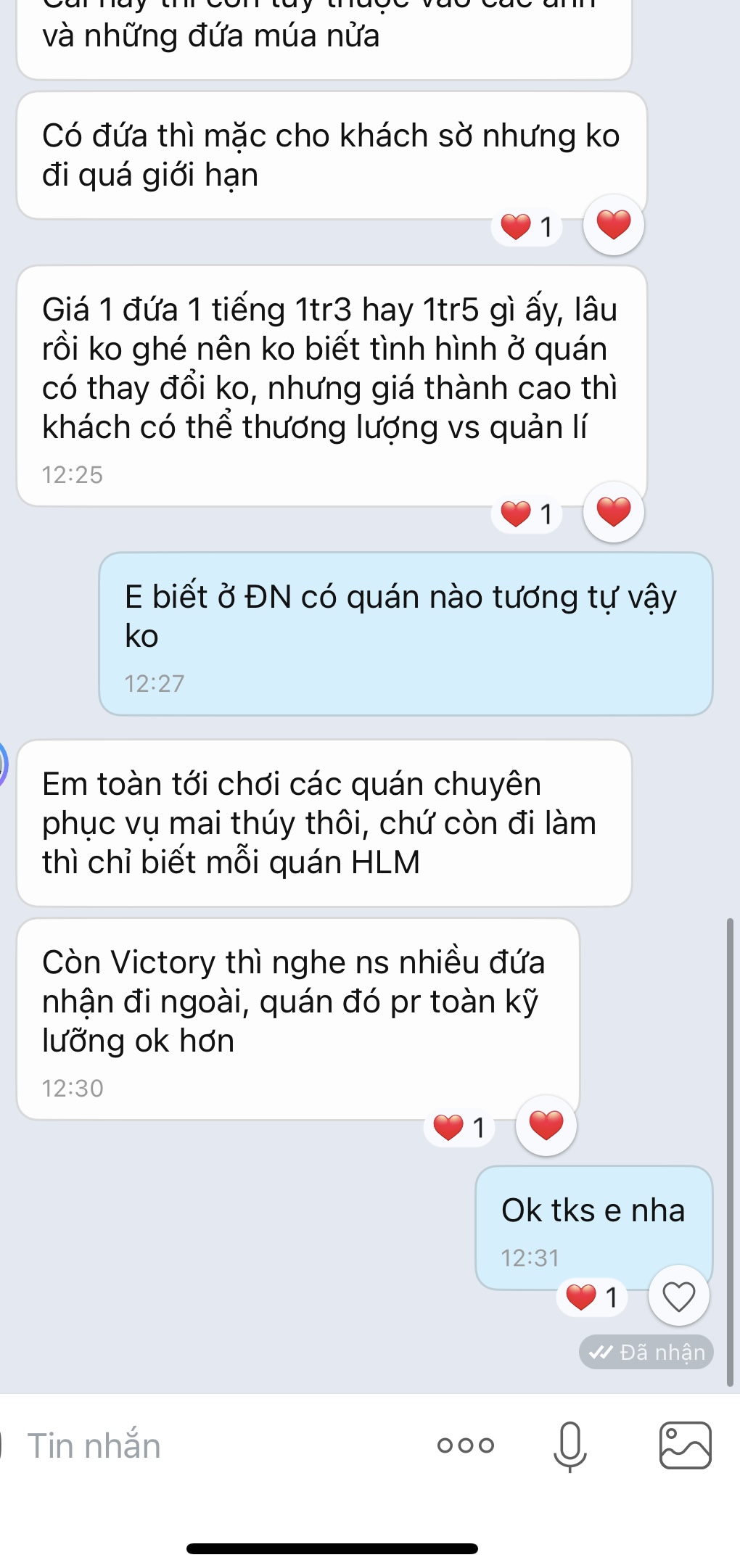Tap heart reaction button on 'Có đứa thì mặc' message
Viewport: 740px width, 1568px height.
coord(613,225)
